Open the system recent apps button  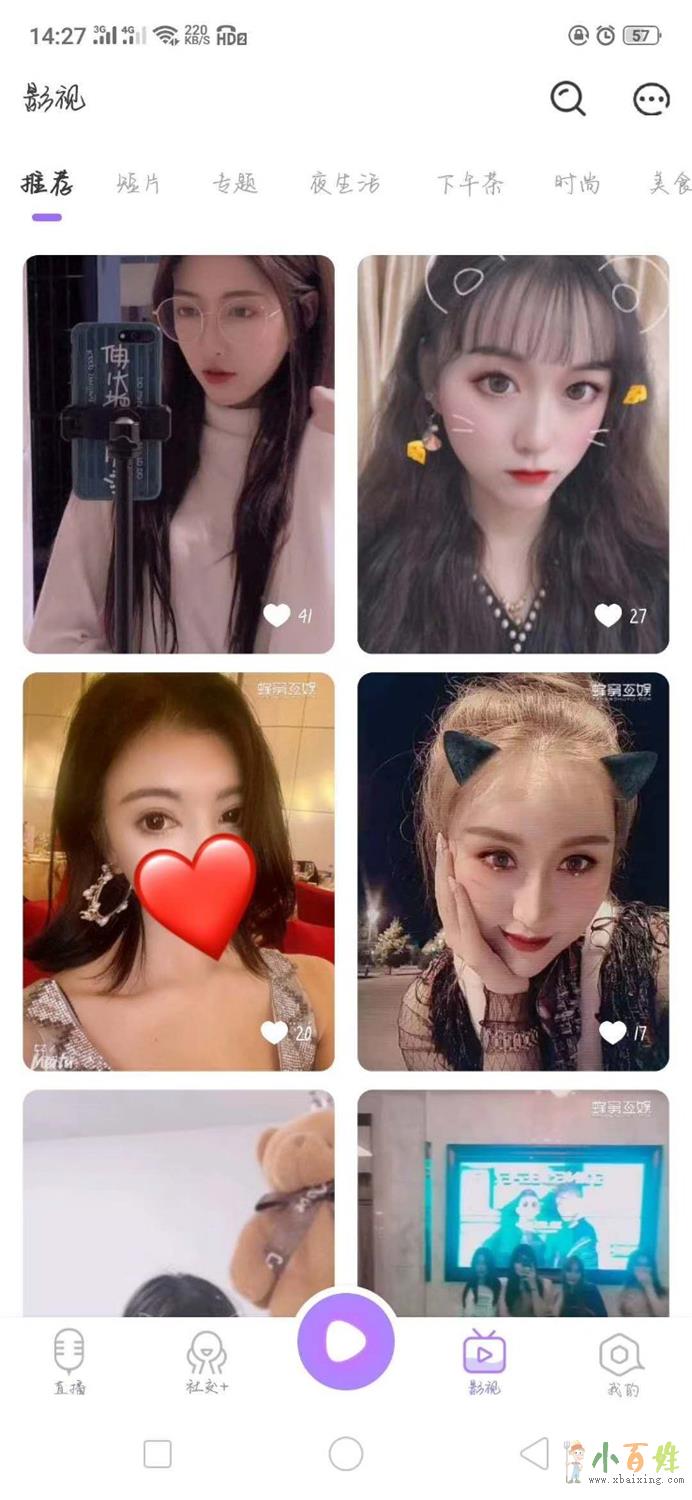click(x=157, y=1454)
